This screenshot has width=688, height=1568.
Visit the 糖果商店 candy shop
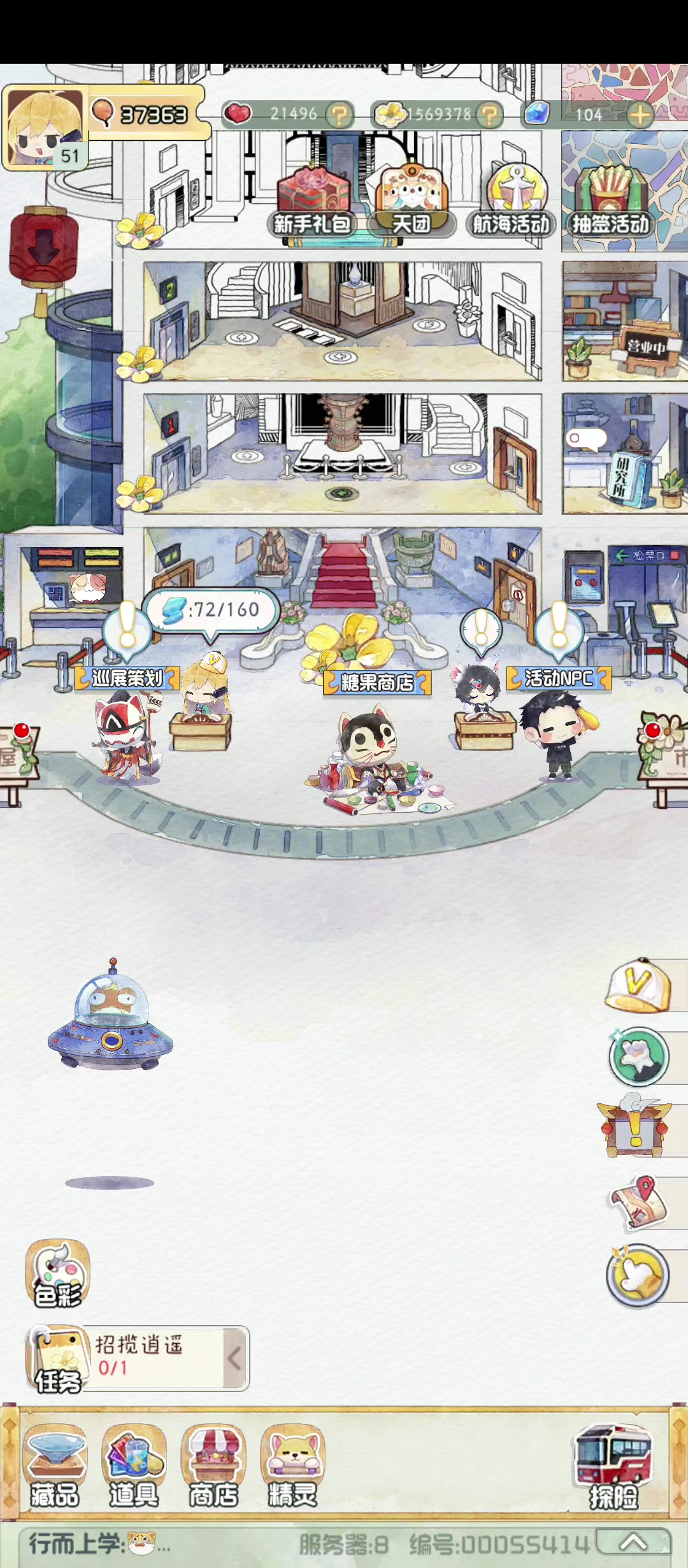(x=377, y=683)
